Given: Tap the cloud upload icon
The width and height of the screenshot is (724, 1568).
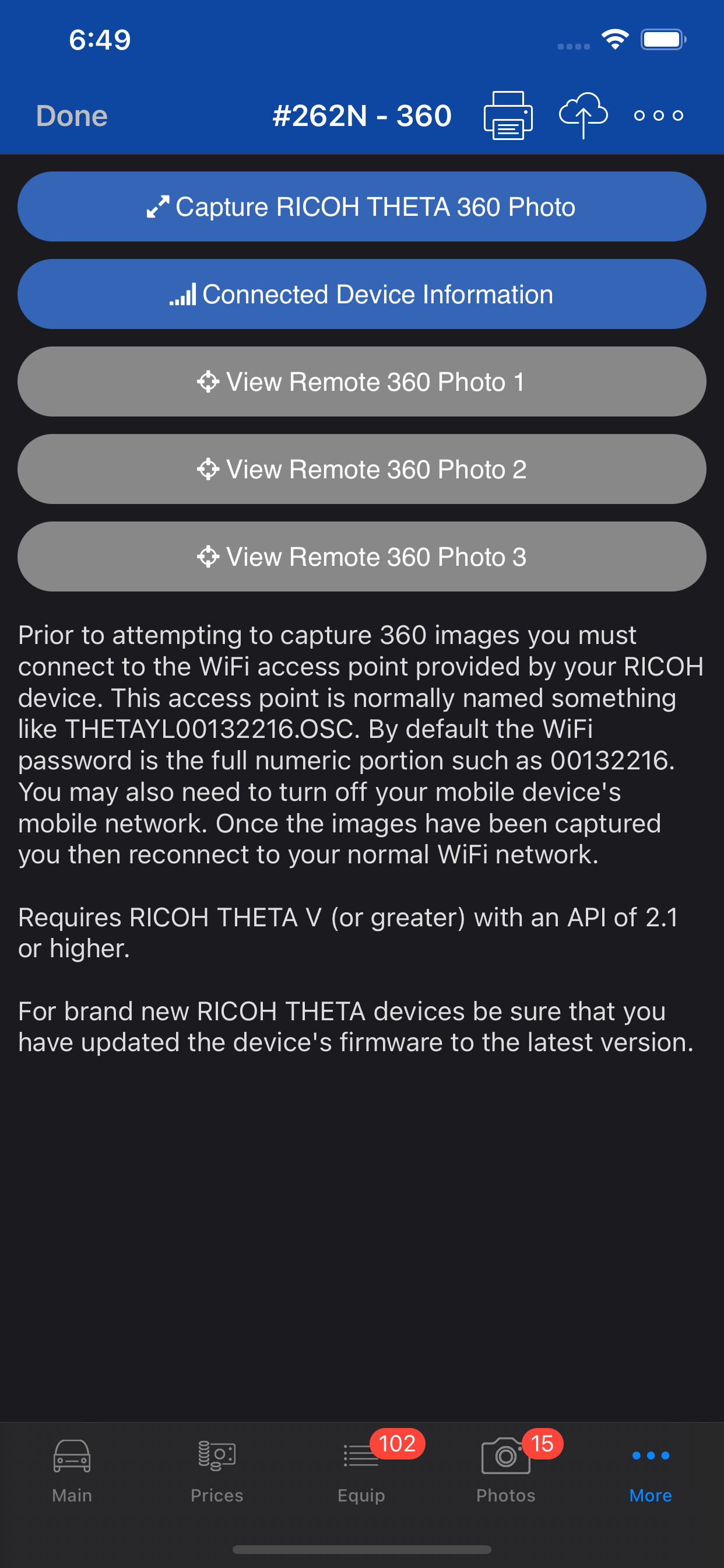Looking at the screenshot, I should coord(583,115).
